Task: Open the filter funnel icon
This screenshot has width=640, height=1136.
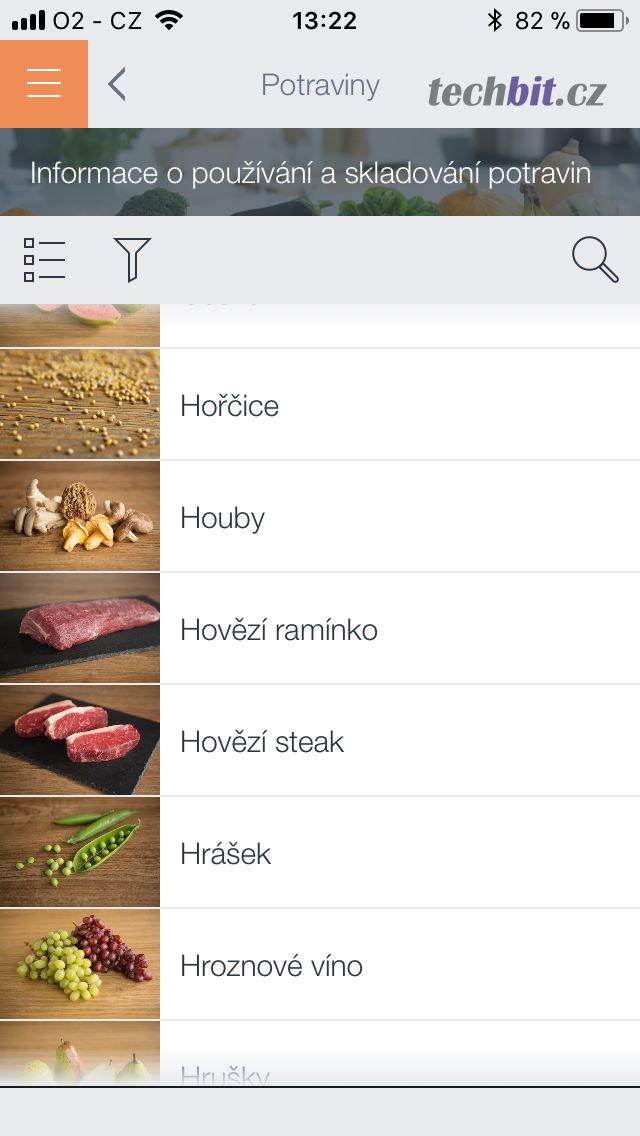Action: [131, 260]
